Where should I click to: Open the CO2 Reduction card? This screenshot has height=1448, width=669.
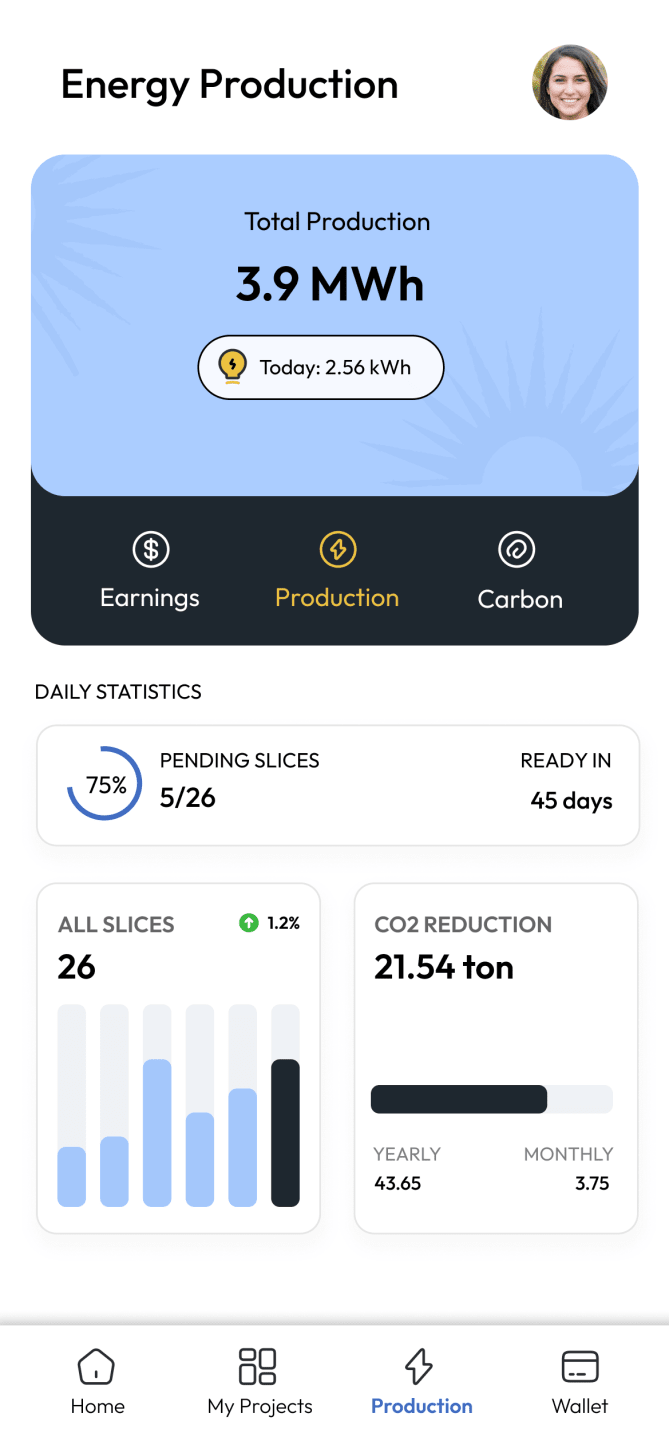click(496, 1058)
